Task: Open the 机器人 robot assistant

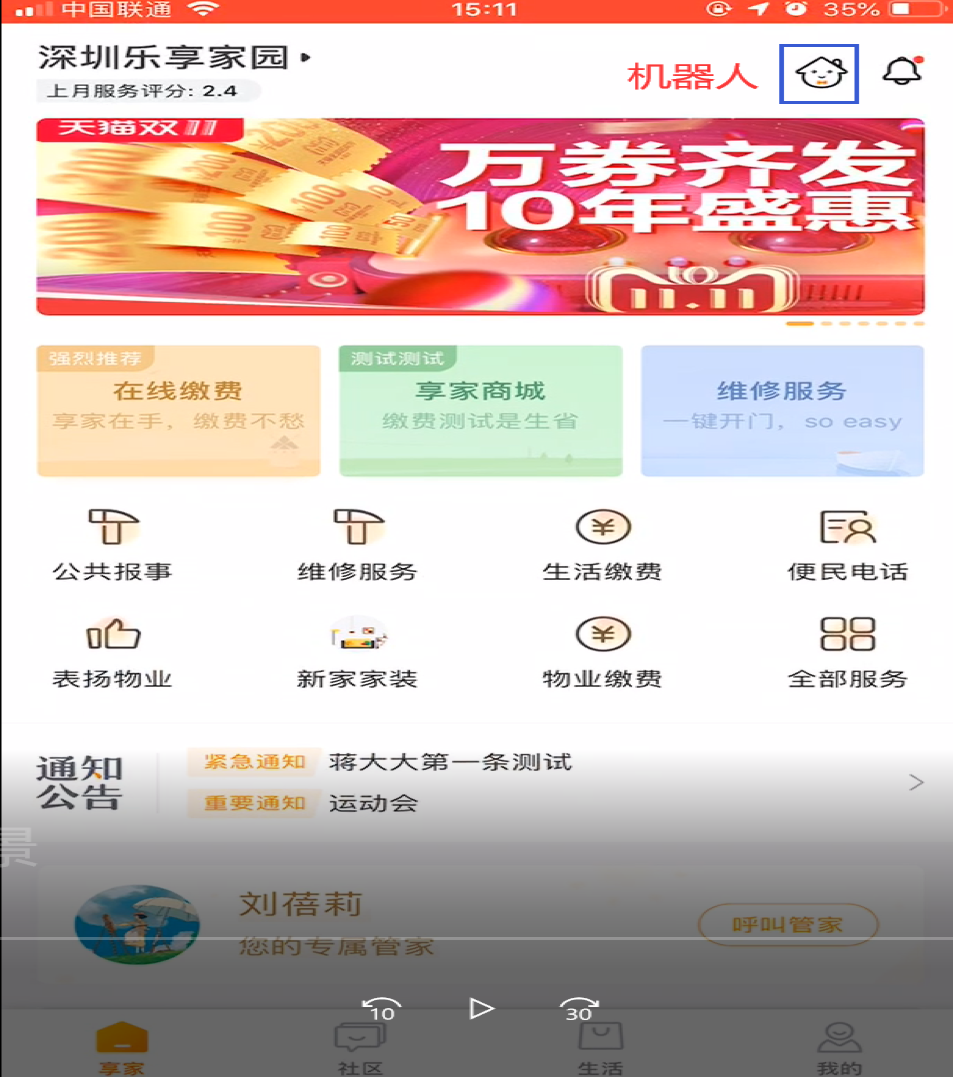Action: (818, 73)
